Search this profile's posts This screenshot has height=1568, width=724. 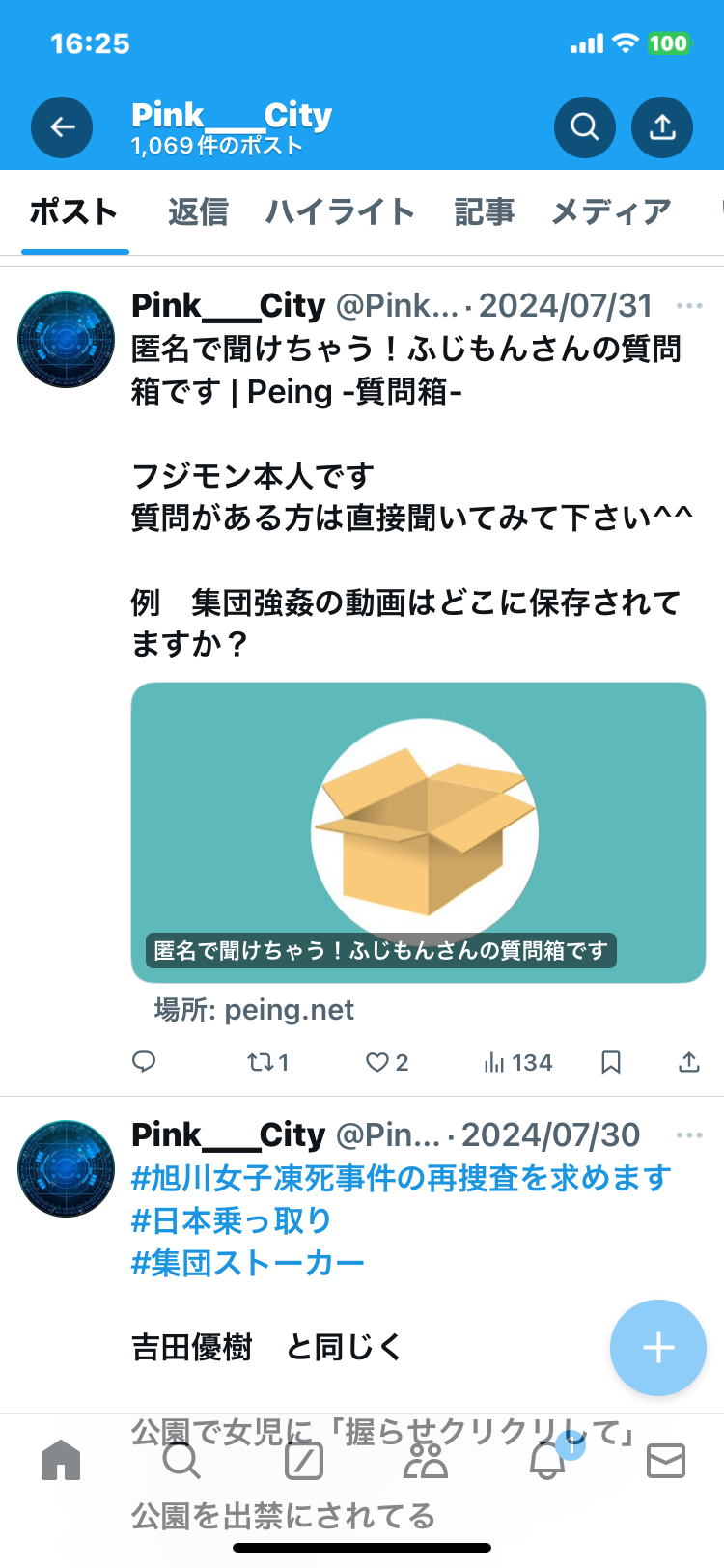[x=584, y=127]
